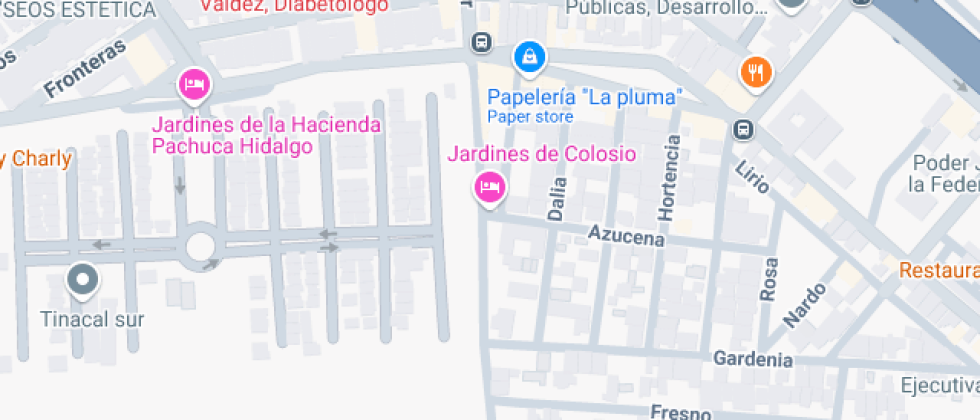Select the Papelería "La pluma" shop pin
980x420 pixels.
pos(527,58)
